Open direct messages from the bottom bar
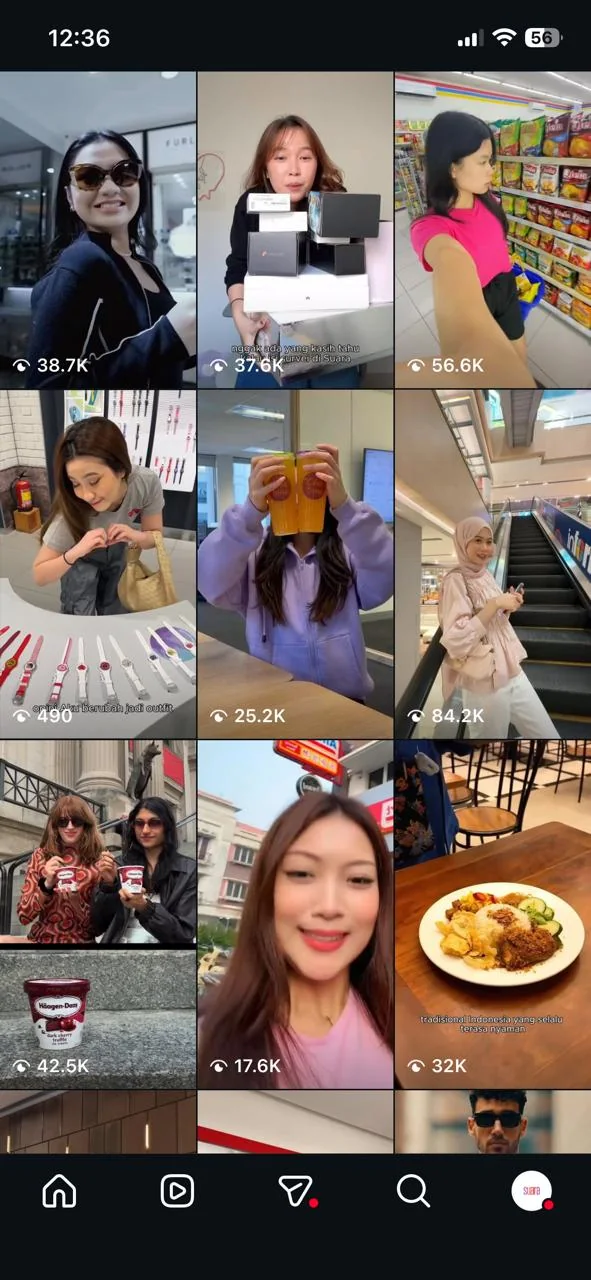Screen dimensions: 591x1280 (x=296, y=1191)
